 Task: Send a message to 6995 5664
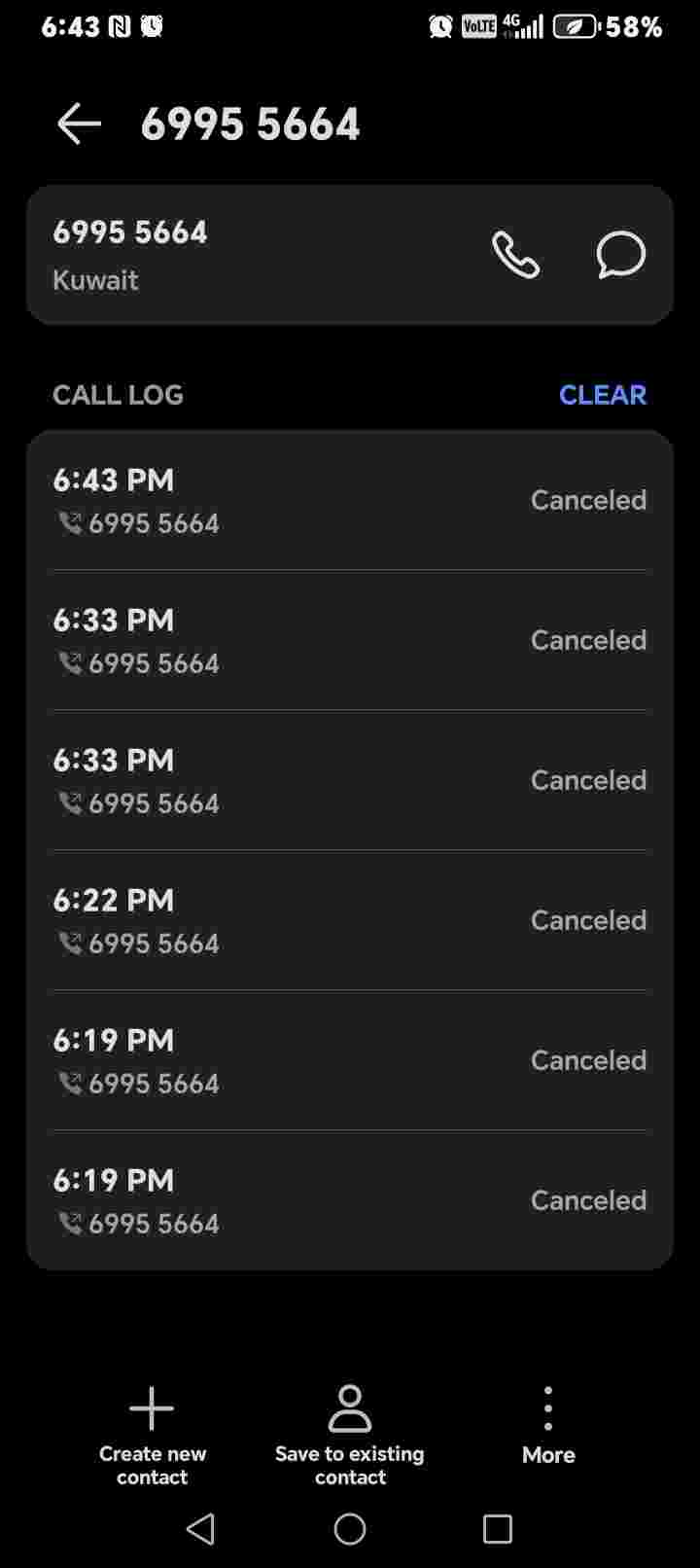pos(620,255)
